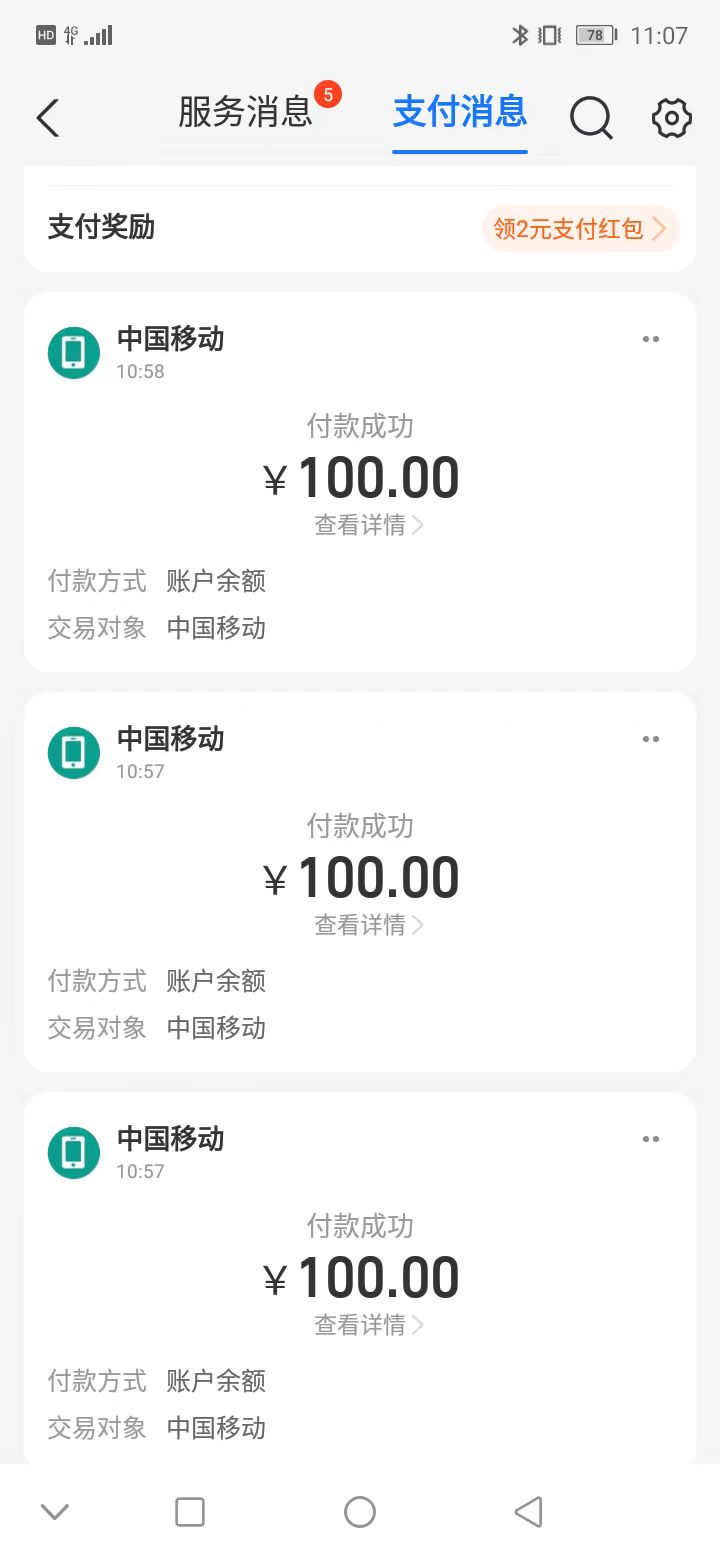Open the system recent apps view

coord(190,1512)
